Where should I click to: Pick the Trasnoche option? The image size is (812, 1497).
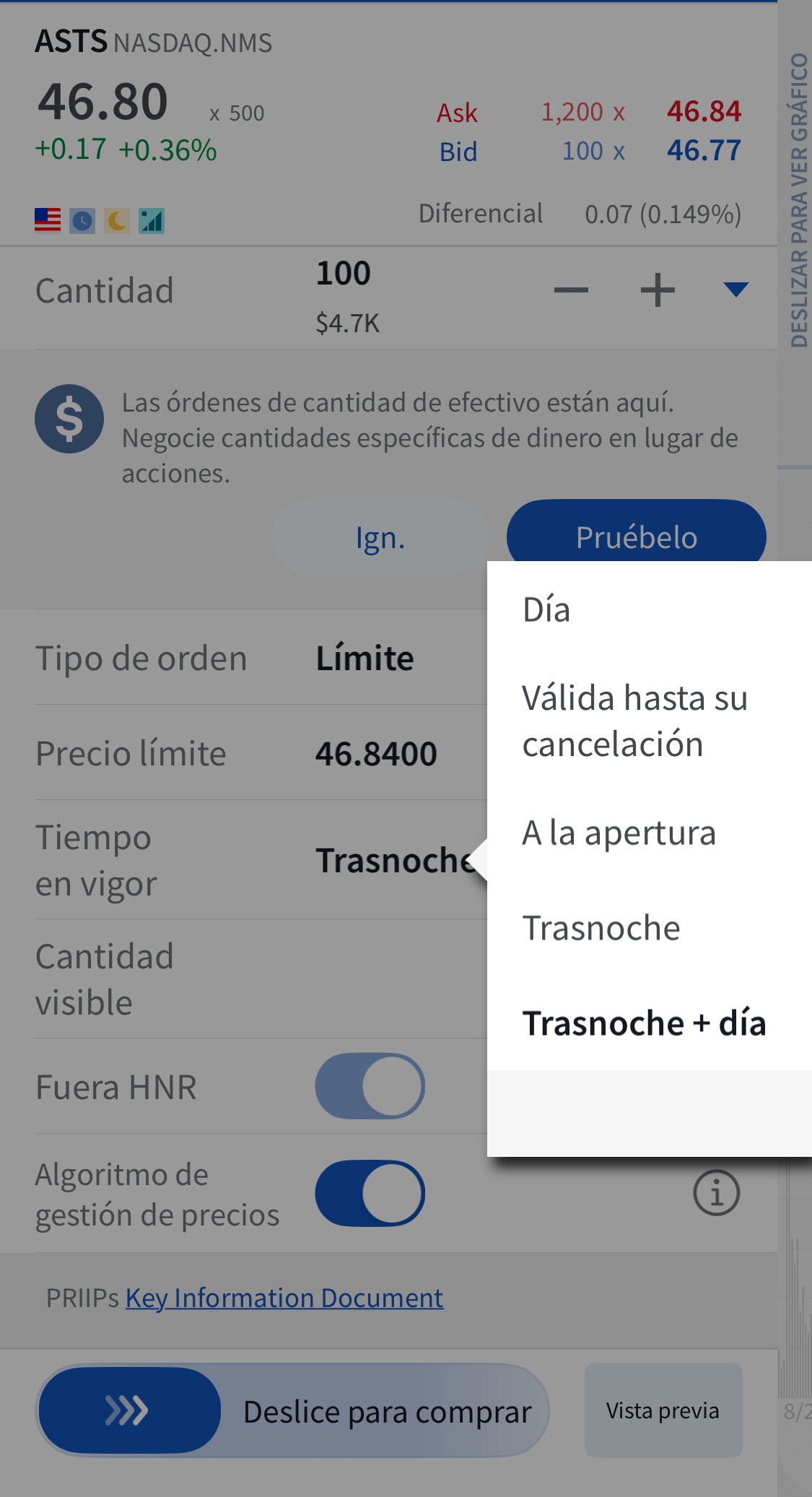(650, 928)
